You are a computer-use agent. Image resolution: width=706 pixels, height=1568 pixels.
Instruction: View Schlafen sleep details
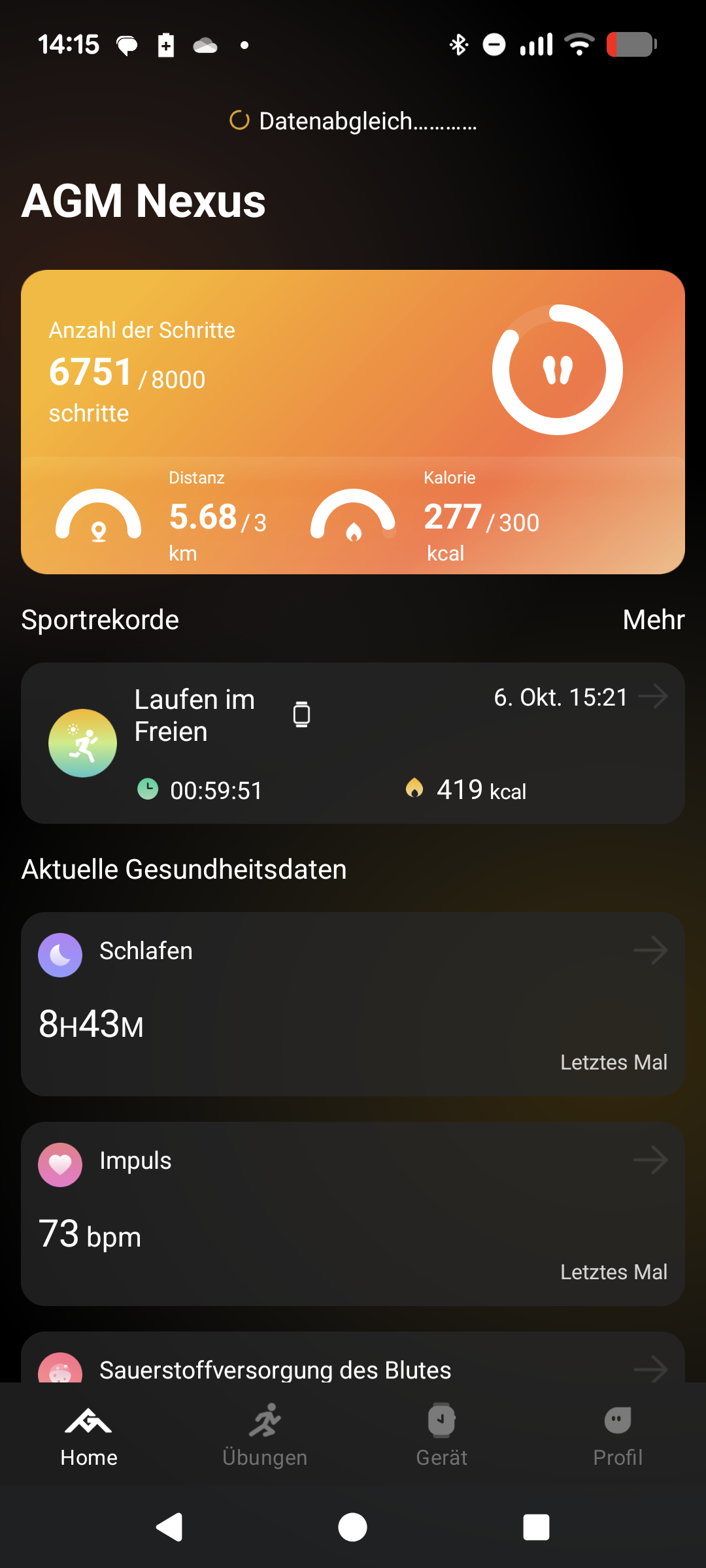point(353,1004)
